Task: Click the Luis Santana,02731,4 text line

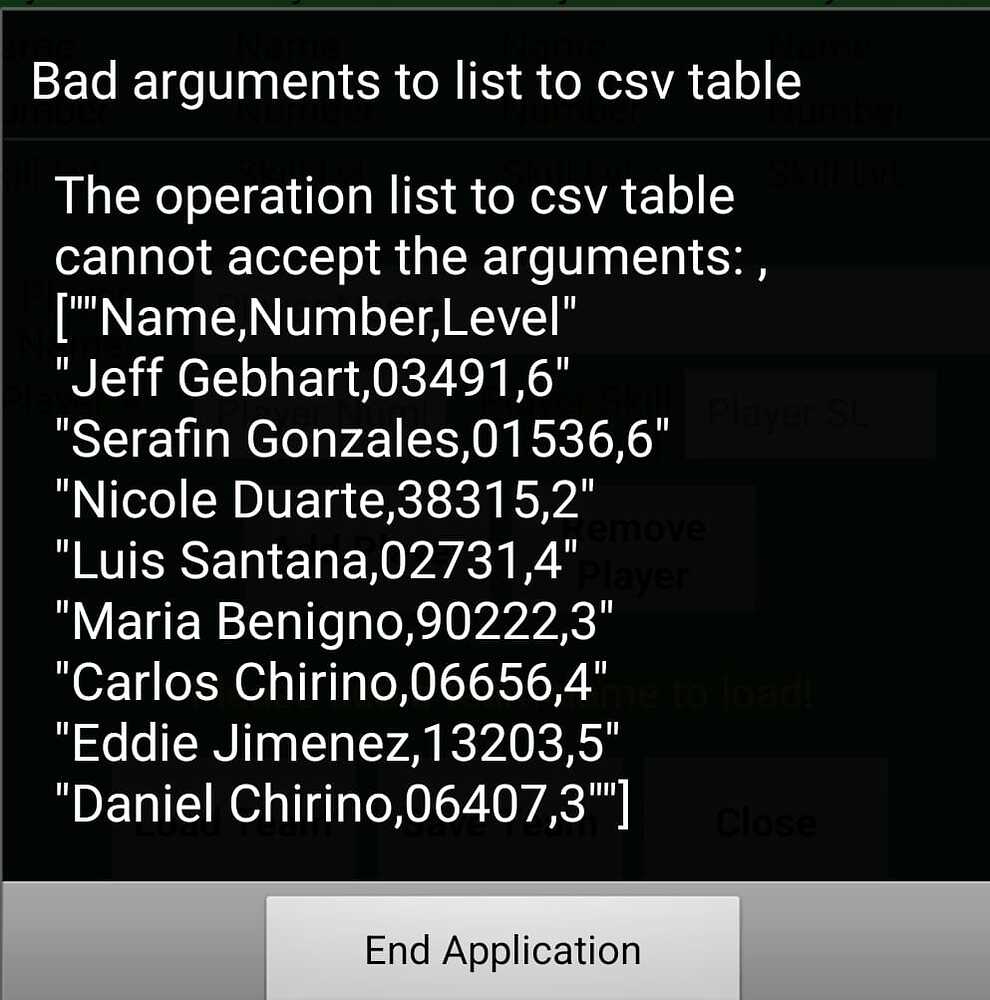Action: pos(317,560)
